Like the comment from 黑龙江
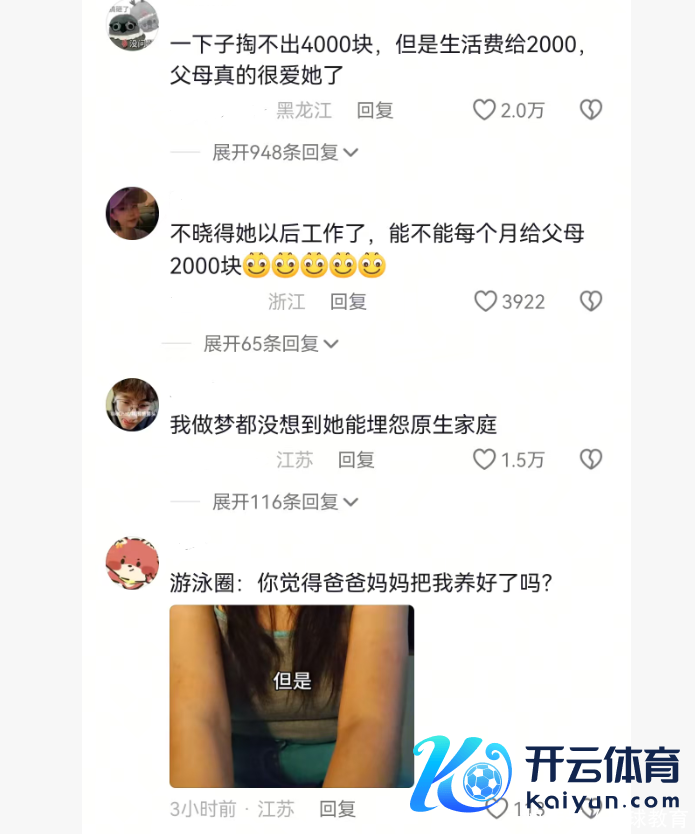 (485, 110)
